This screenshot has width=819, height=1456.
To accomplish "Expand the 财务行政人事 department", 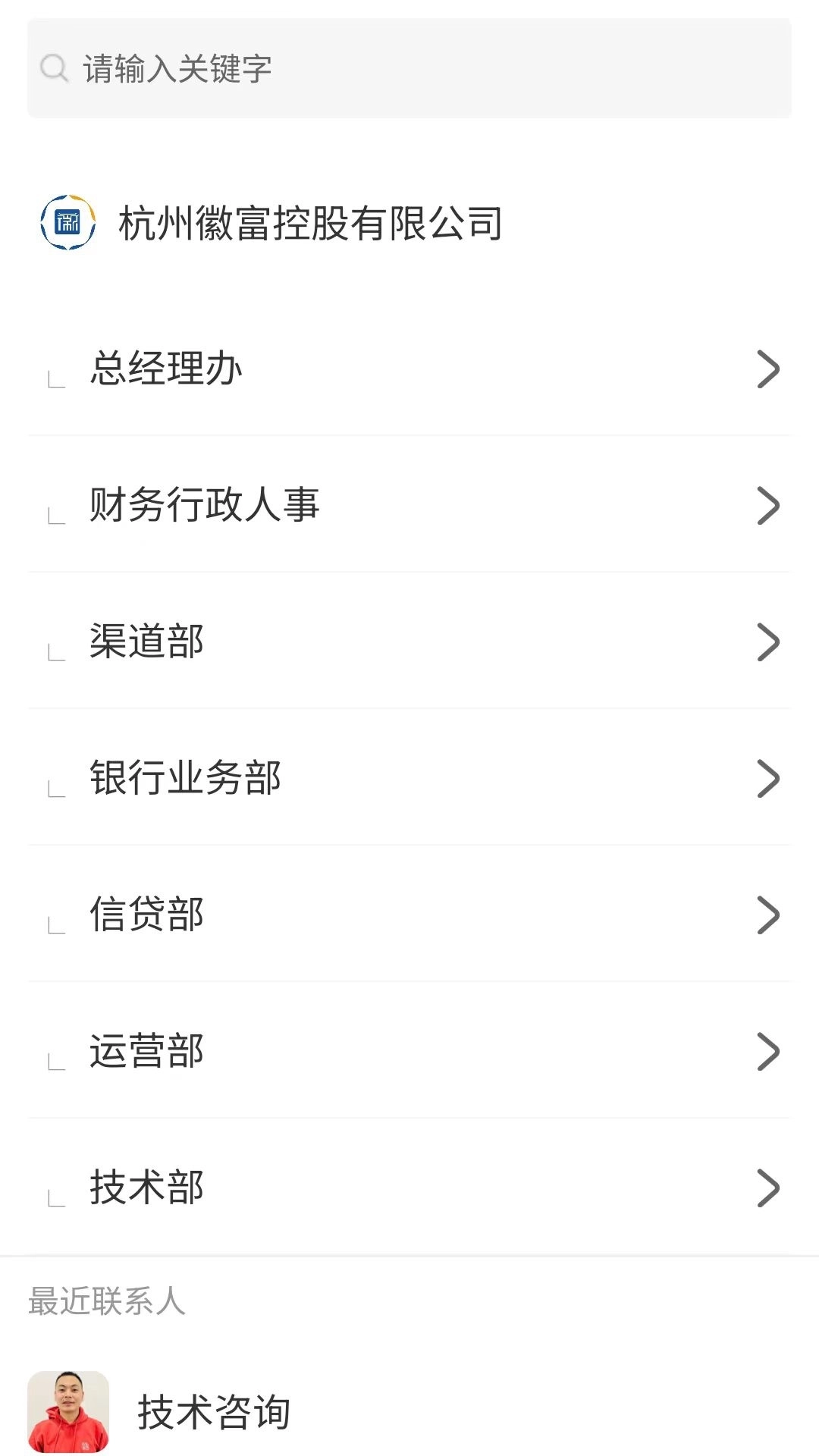I will 409,505.
